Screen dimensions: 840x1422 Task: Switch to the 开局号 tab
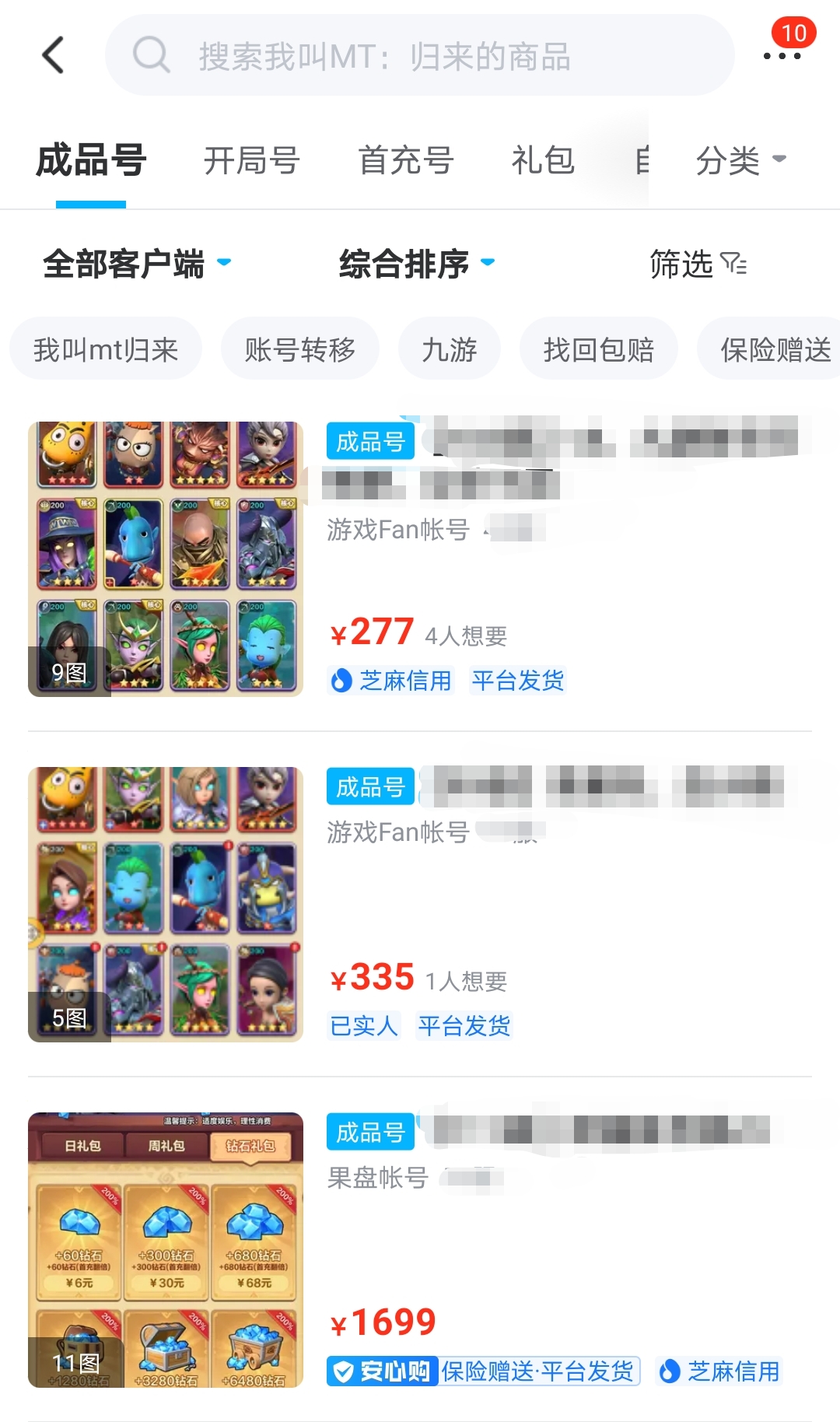tap(252, 161)
